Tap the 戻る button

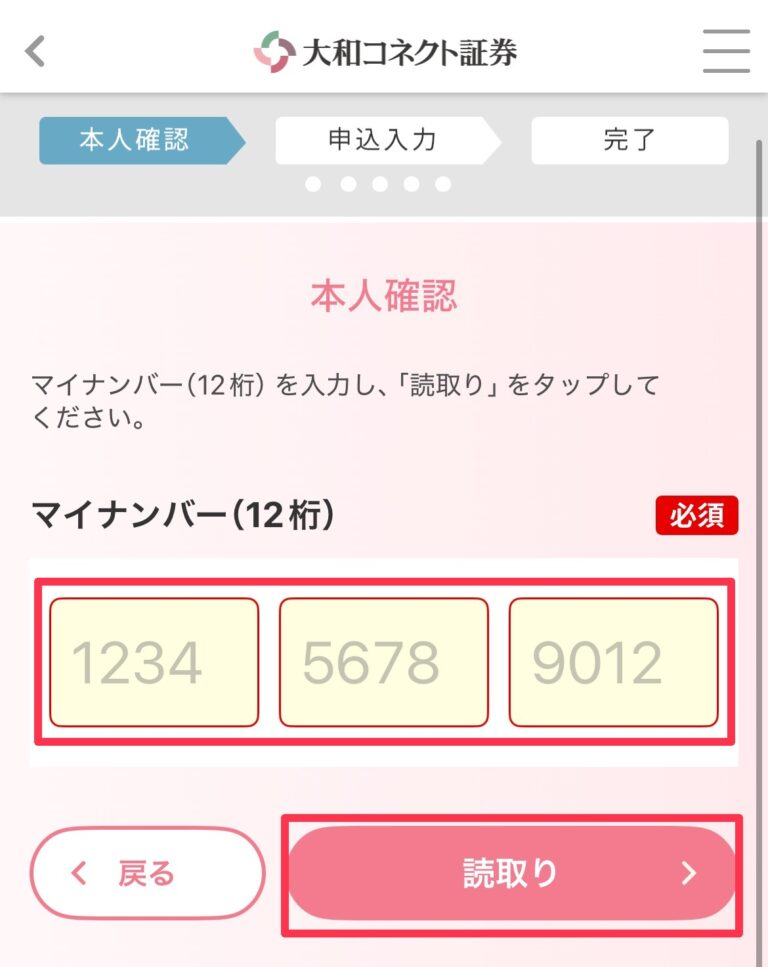[x=147, y=873]
